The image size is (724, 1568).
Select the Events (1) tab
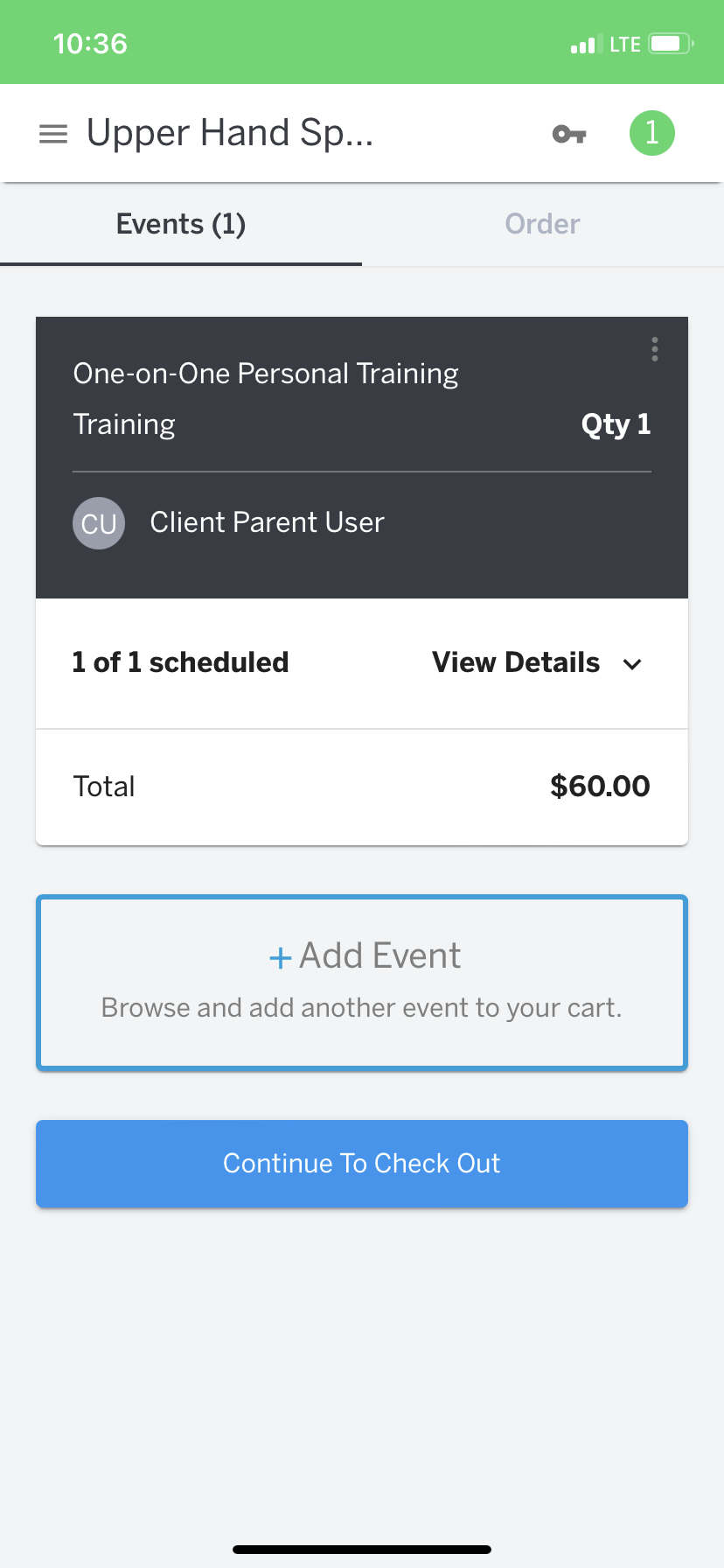click(x=180, y=224)
